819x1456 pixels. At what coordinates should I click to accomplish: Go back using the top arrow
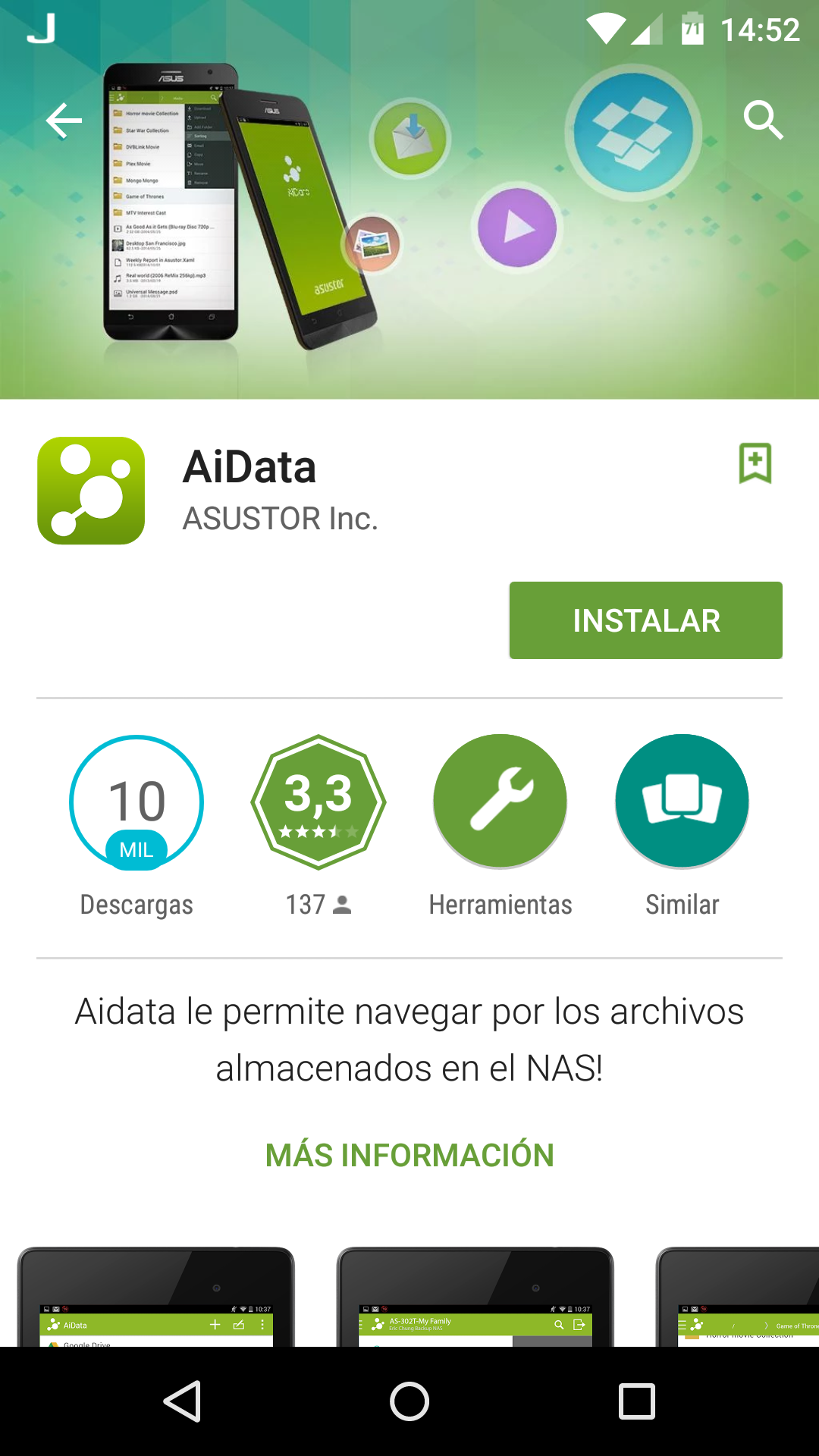point(64,121)
